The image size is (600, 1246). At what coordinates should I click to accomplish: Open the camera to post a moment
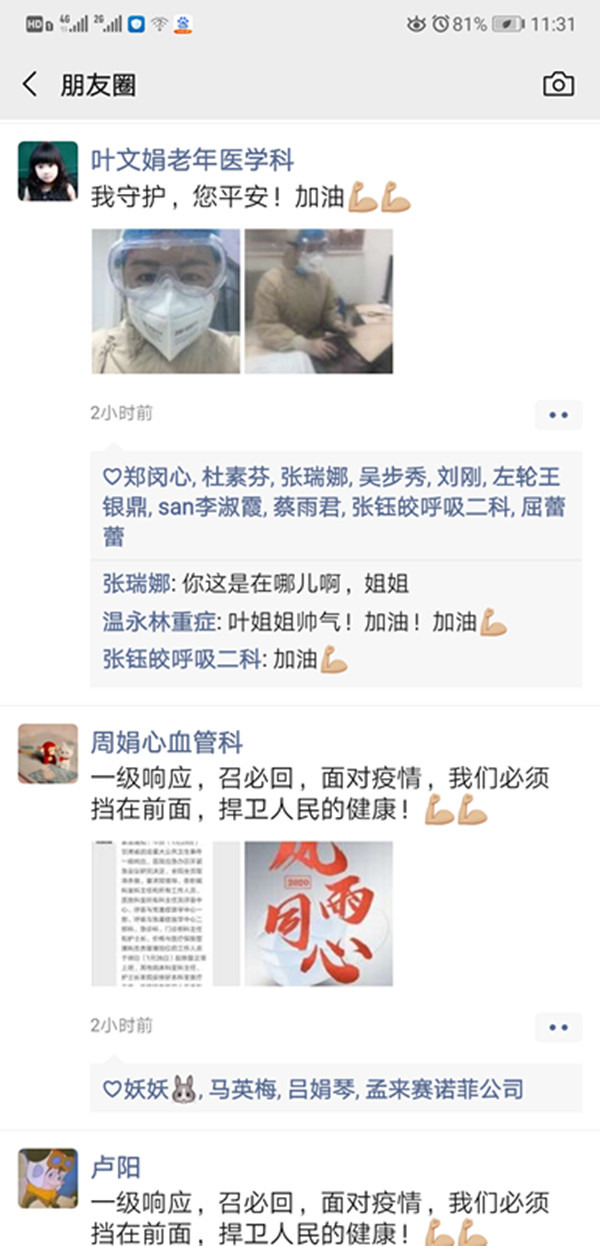[x=558, y=85]
